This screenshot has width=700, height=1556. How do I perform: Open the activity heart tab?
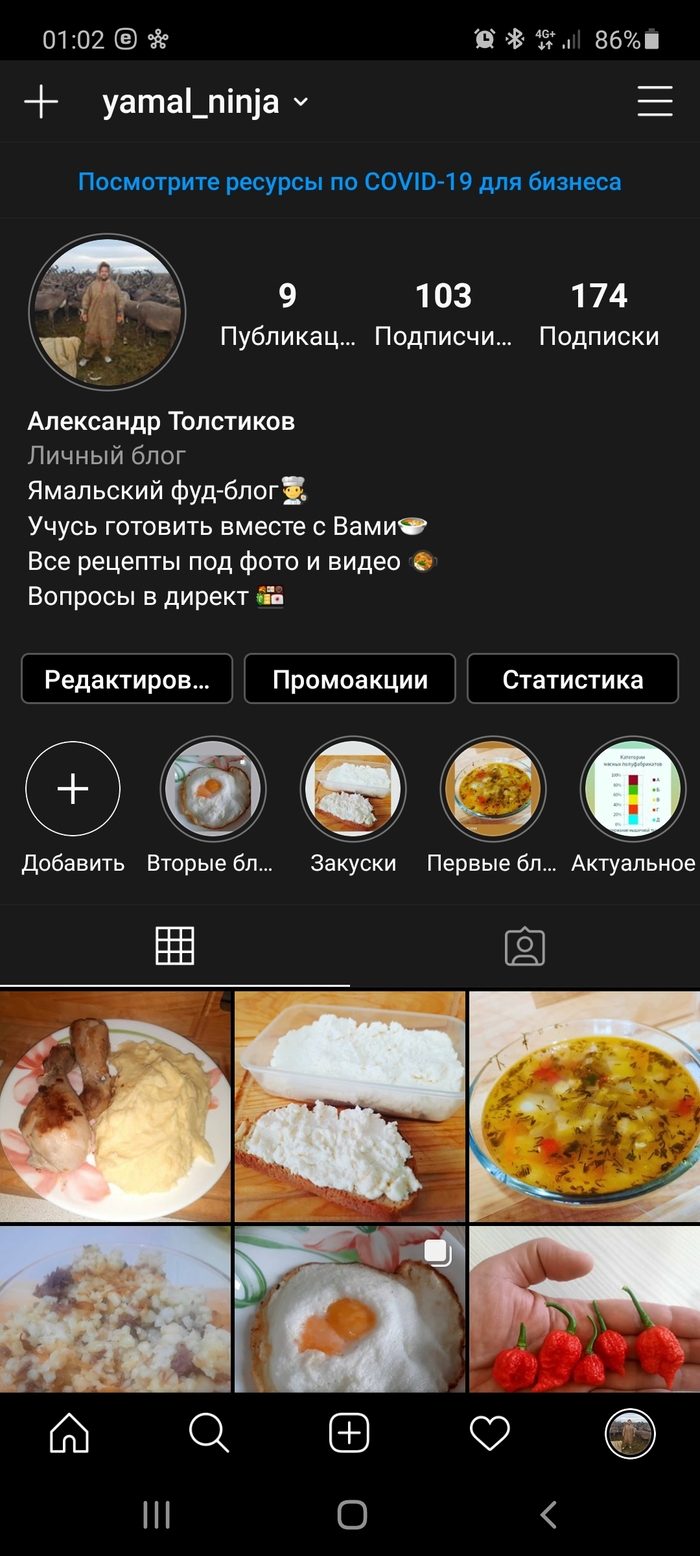click(490, 1434)
